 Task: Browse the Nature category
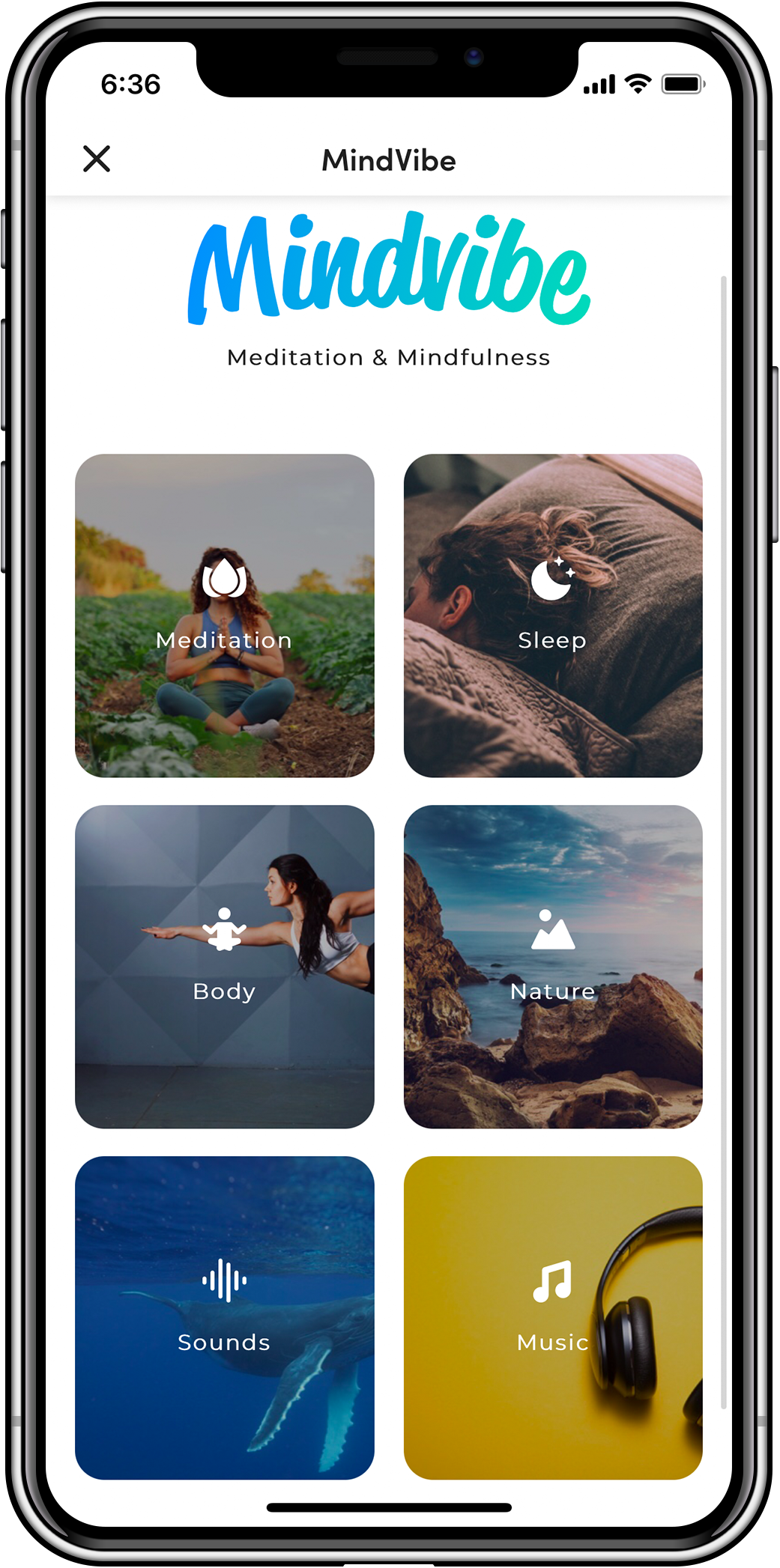pyautogui.click(x=553, y=967)
